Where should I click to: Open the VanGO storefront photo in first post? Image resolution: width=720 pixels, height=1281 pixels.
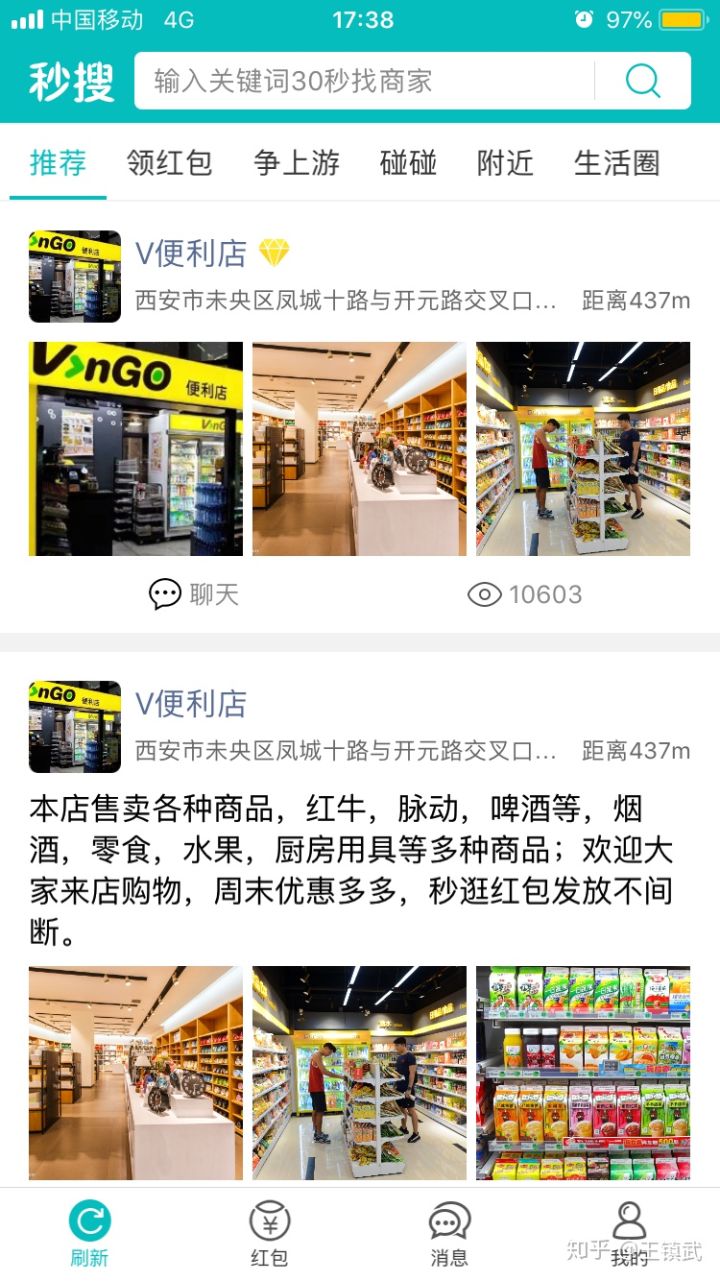136,449
